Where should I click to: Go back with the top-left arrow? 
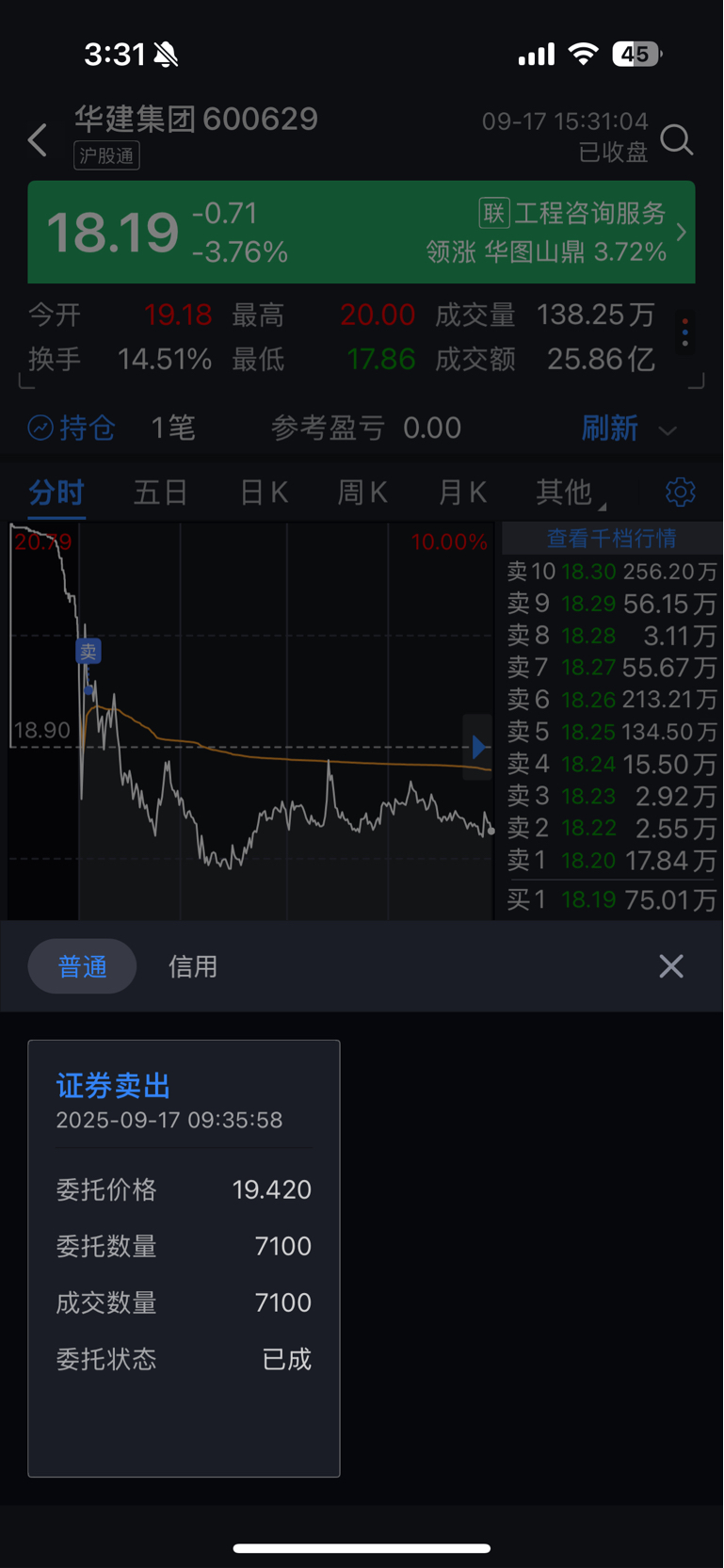38,140
